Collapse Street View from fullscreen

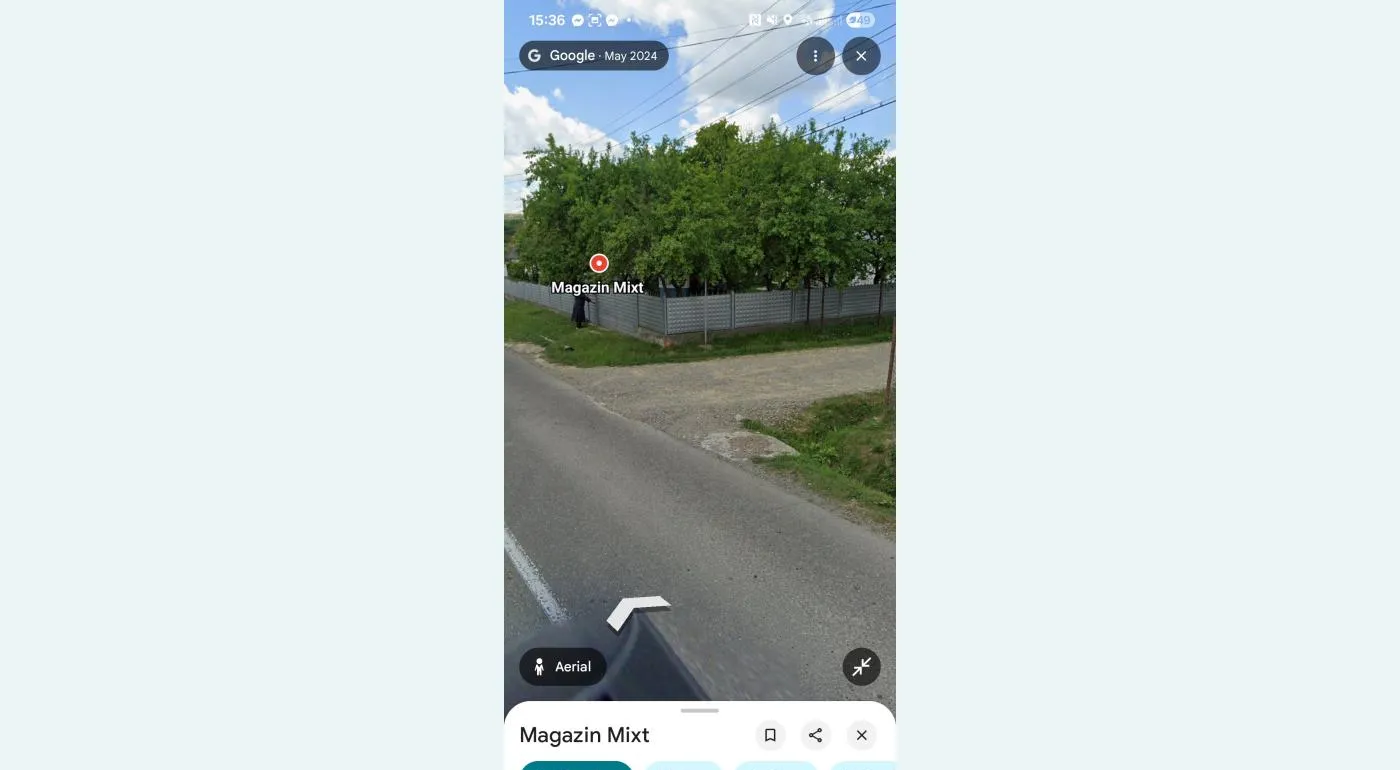click(x=861, y=667)
